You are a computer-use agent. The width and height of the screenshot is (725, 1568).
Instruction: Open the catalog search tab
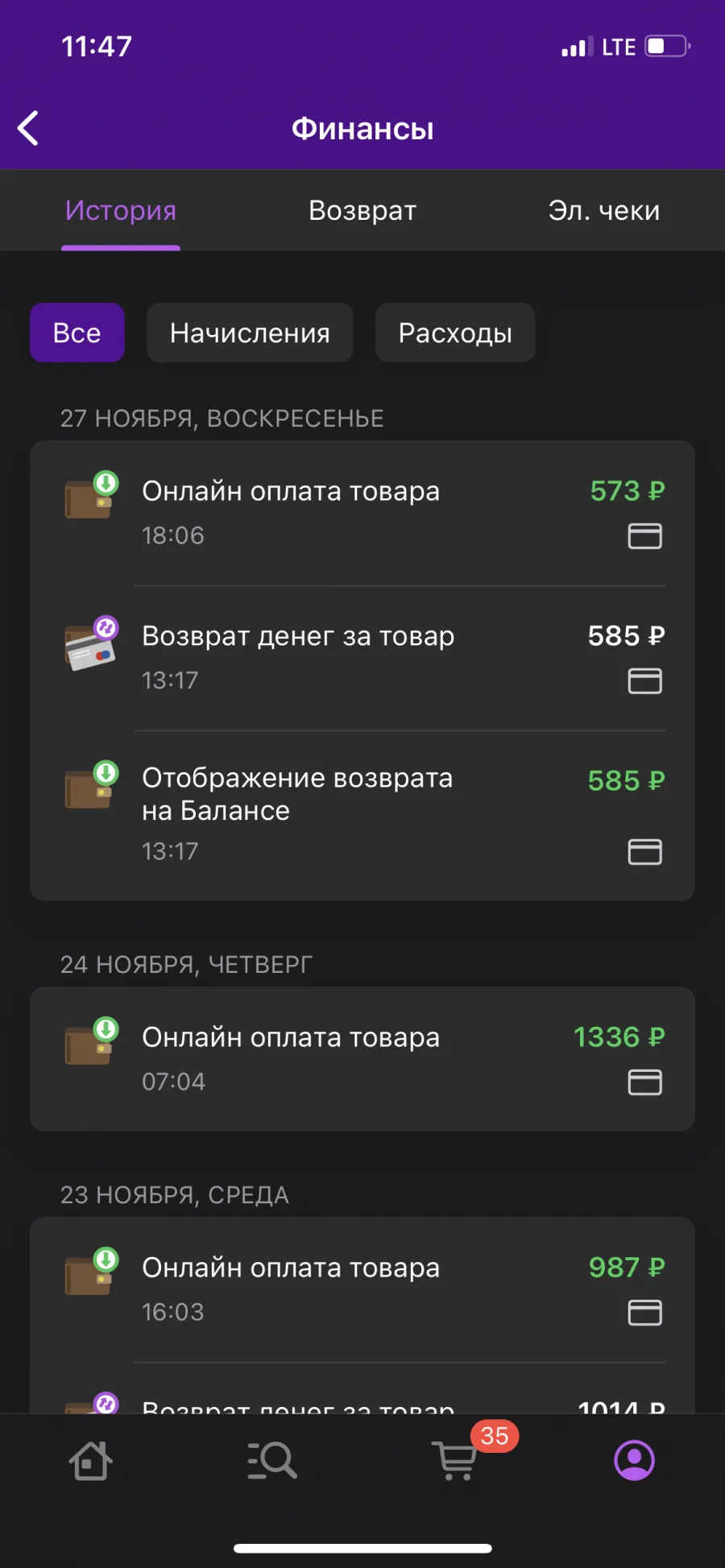[272, 1460]
